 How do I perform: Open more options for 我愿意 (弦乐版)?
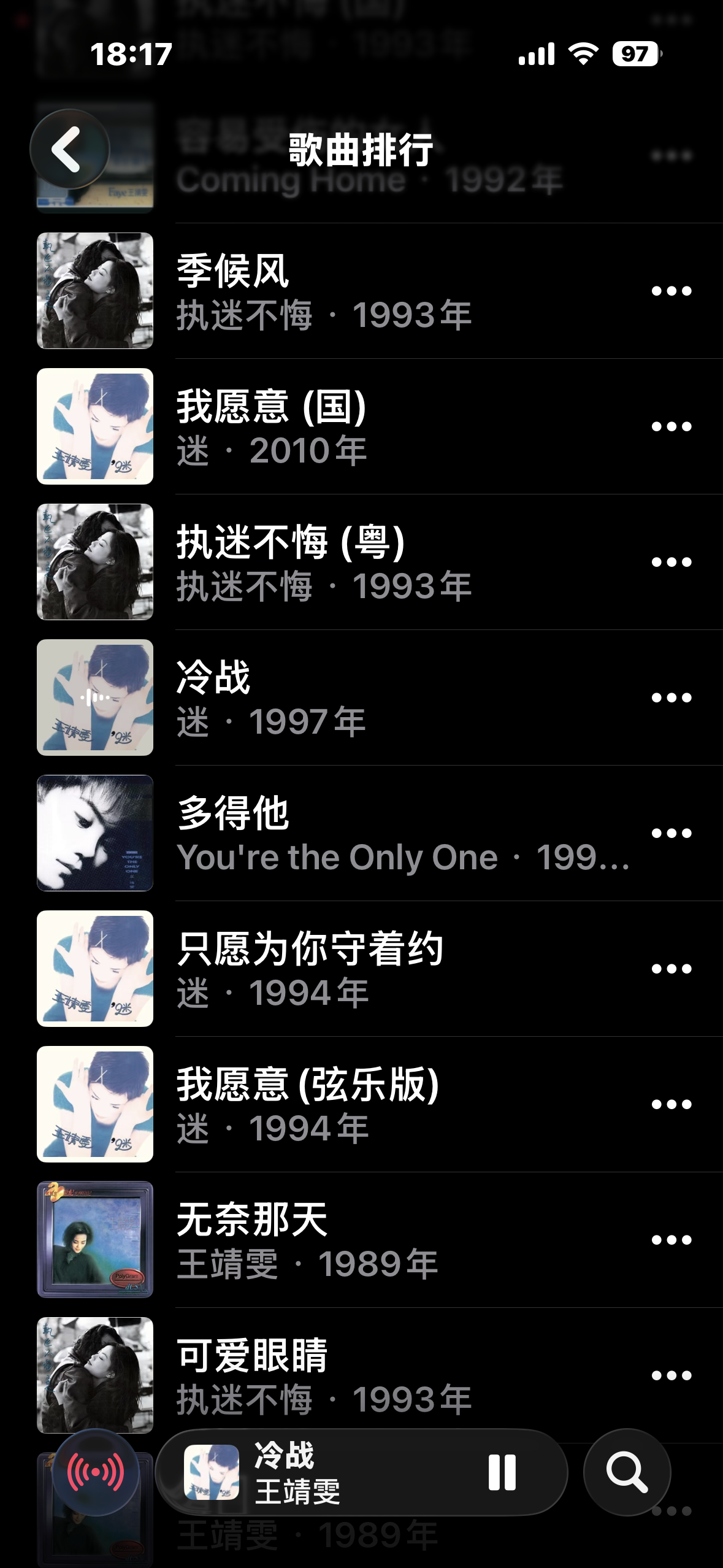(x=671, y=1105)
